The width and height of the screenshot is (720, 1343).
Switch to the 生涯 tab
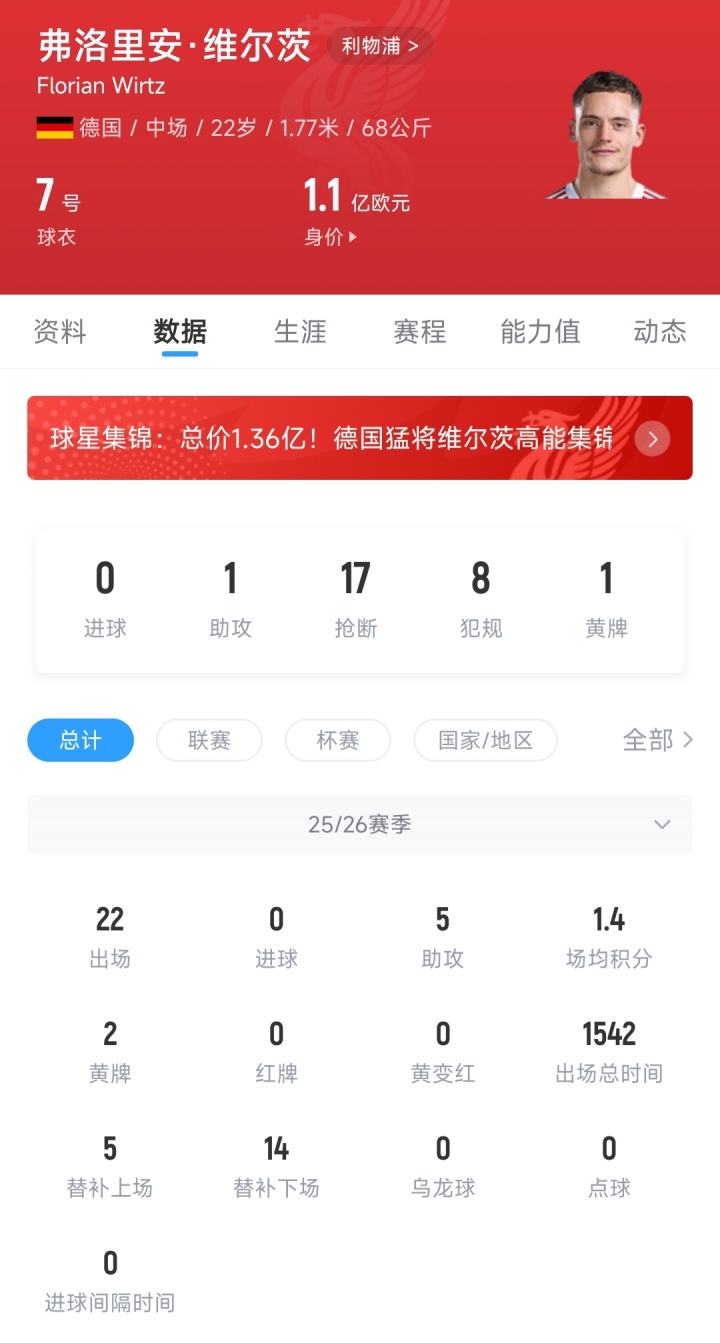tap(300, 332)
